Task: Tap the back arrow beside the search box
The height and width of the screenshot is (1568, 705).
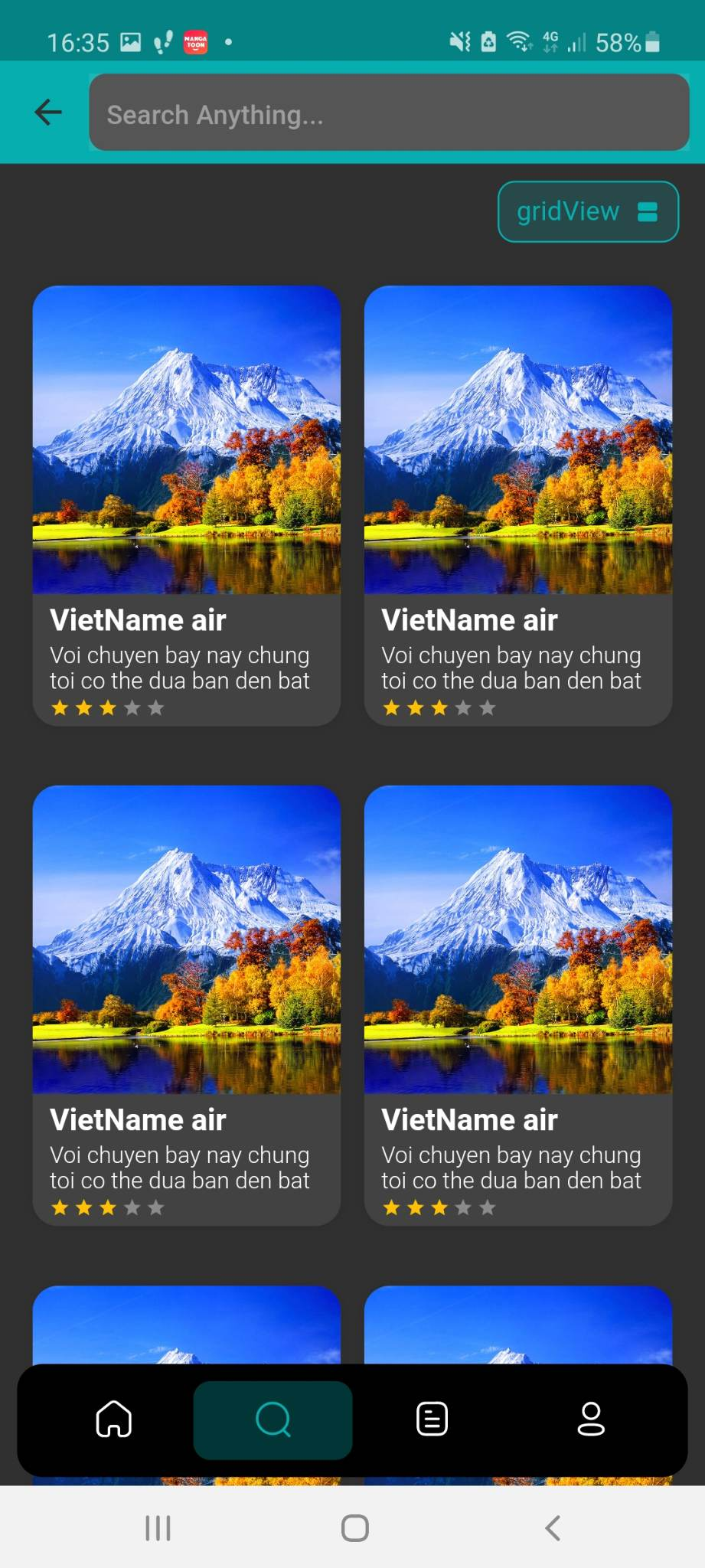Action: click(x=48, y=113)
